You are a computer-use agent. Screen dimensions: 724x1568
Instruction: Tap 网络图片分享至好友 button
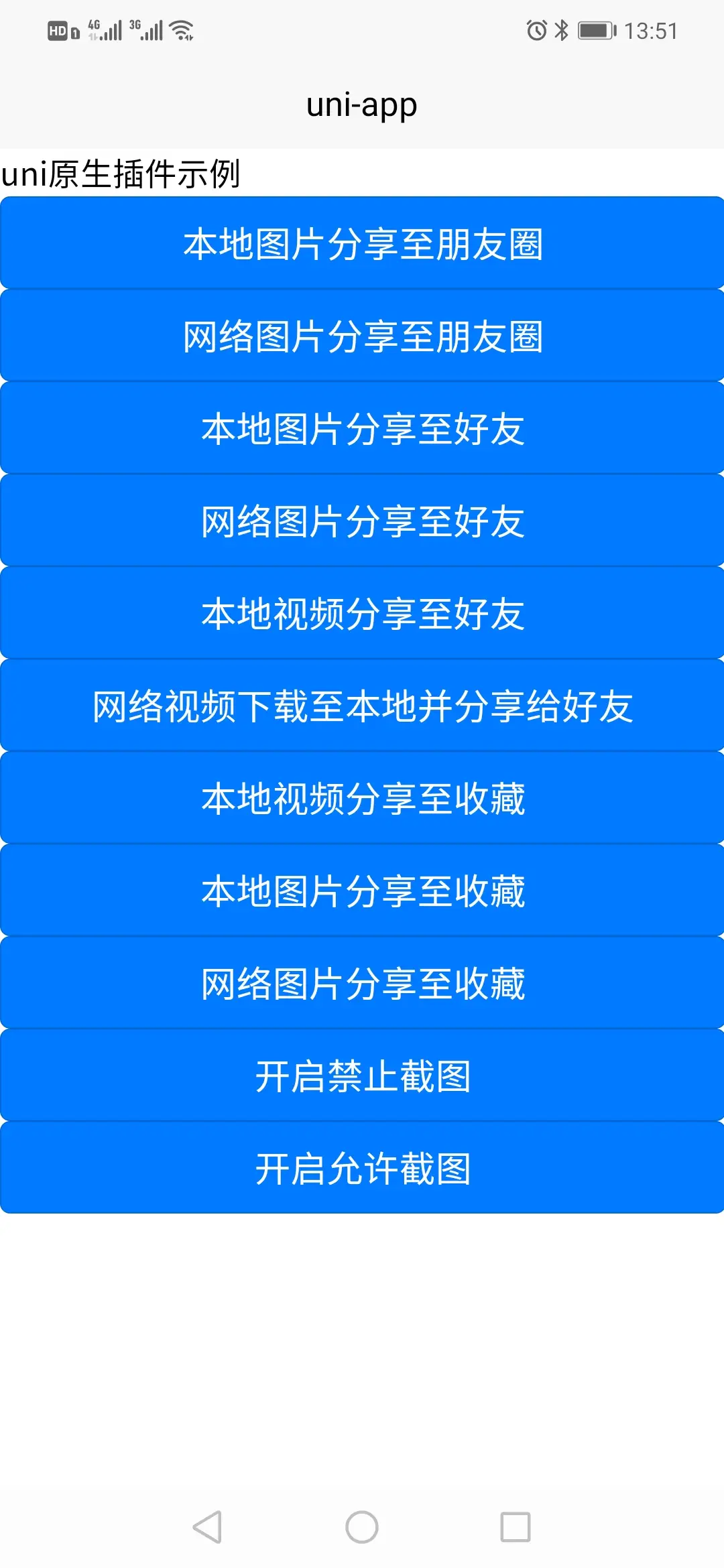click(362, 521)
